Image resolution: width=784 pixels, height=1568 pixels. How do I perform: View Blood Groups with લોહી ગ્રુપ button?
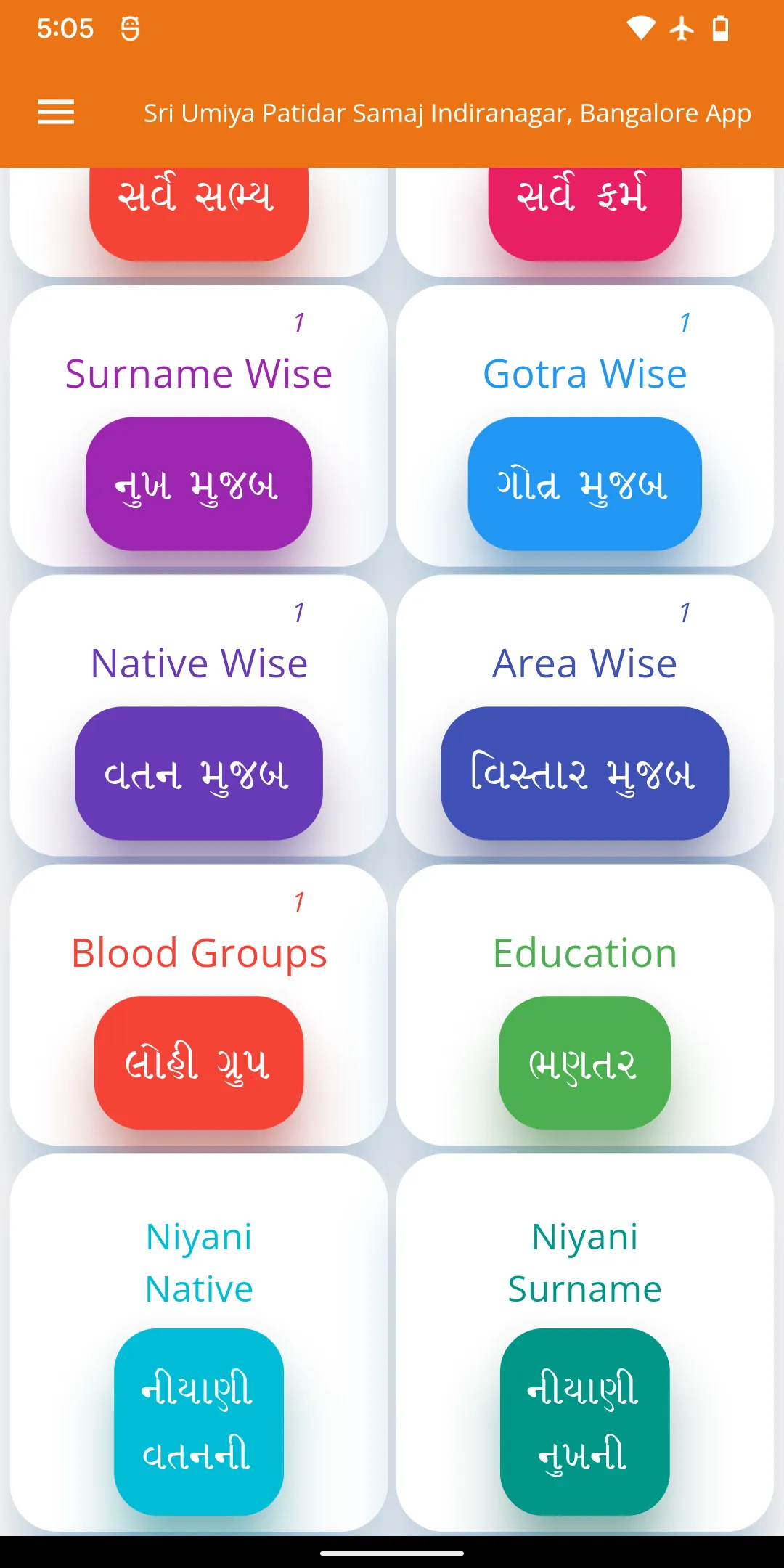pyautogui.click(x=199, y=1063)
